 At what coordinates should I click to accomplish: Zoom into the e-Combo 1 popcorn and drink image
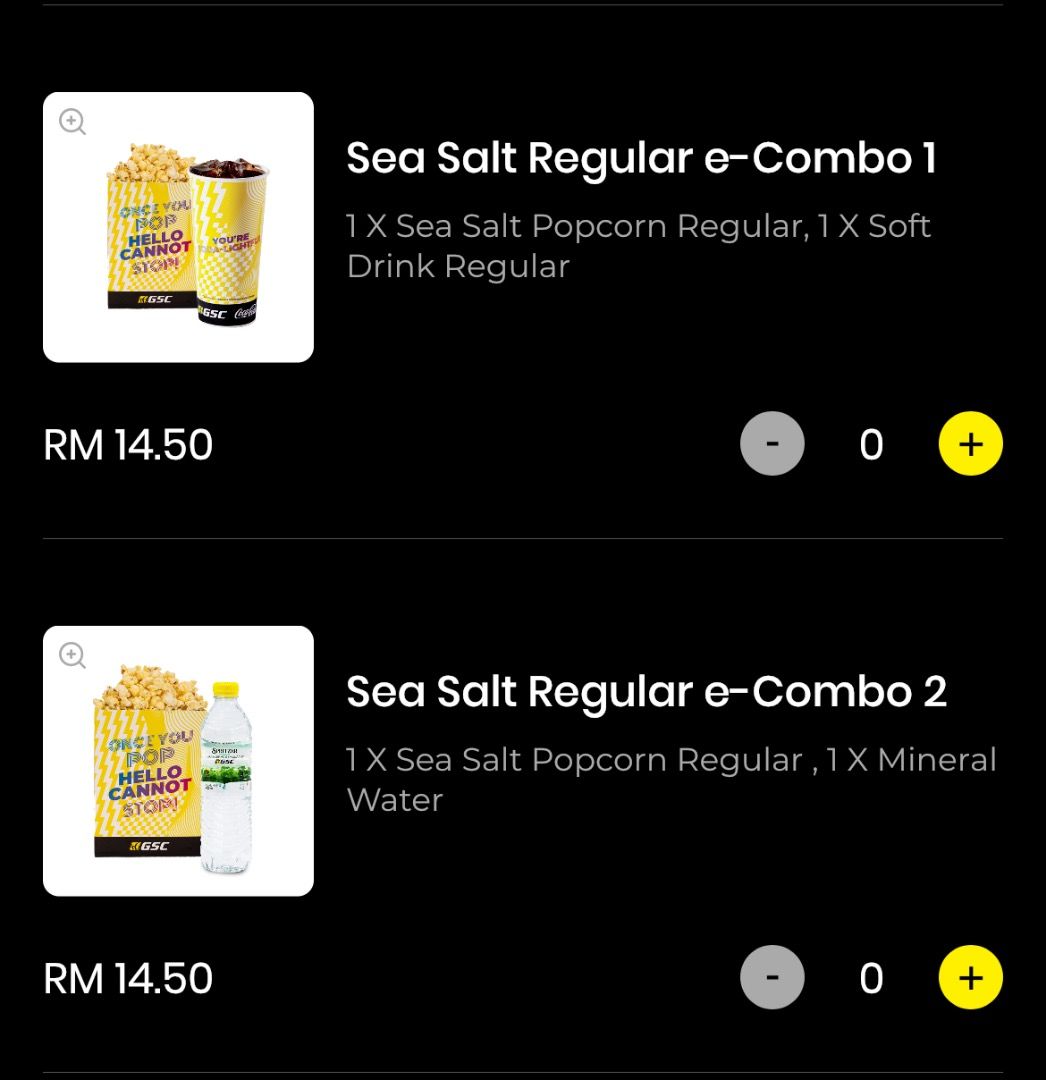(73, 122)
